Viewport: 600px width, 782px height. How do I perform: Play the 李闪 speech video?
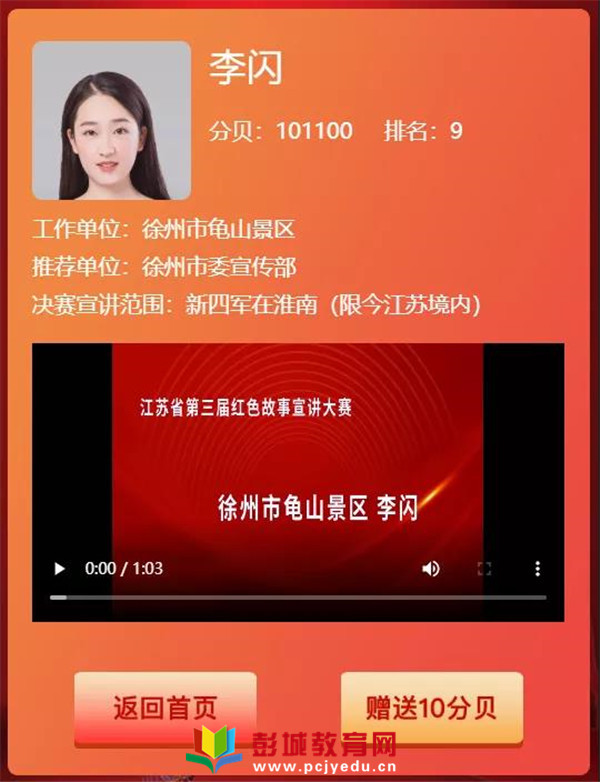(60, 568)
